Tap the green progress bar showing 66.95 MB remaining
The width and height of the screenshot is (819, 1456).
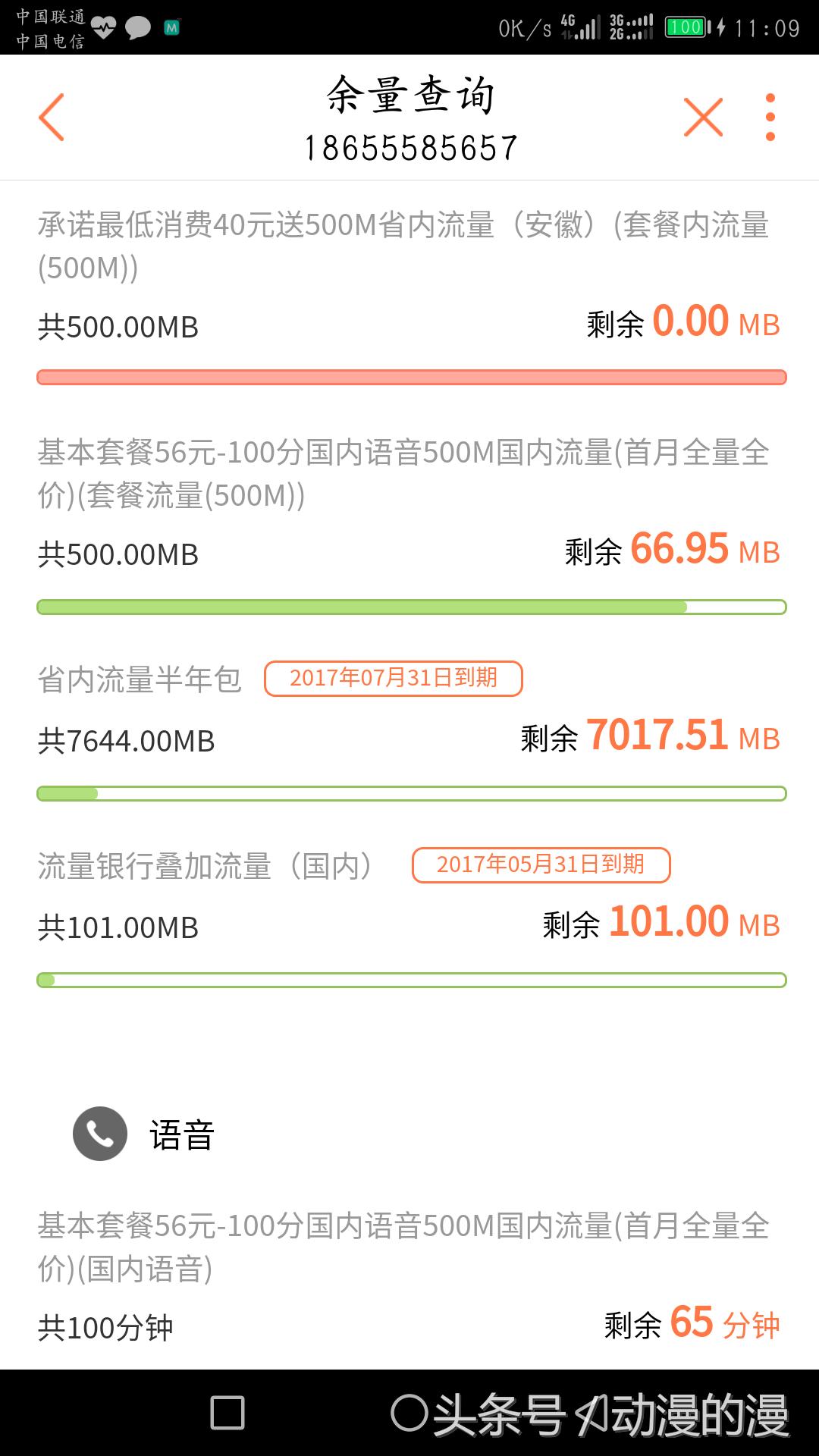pos(409,606)
